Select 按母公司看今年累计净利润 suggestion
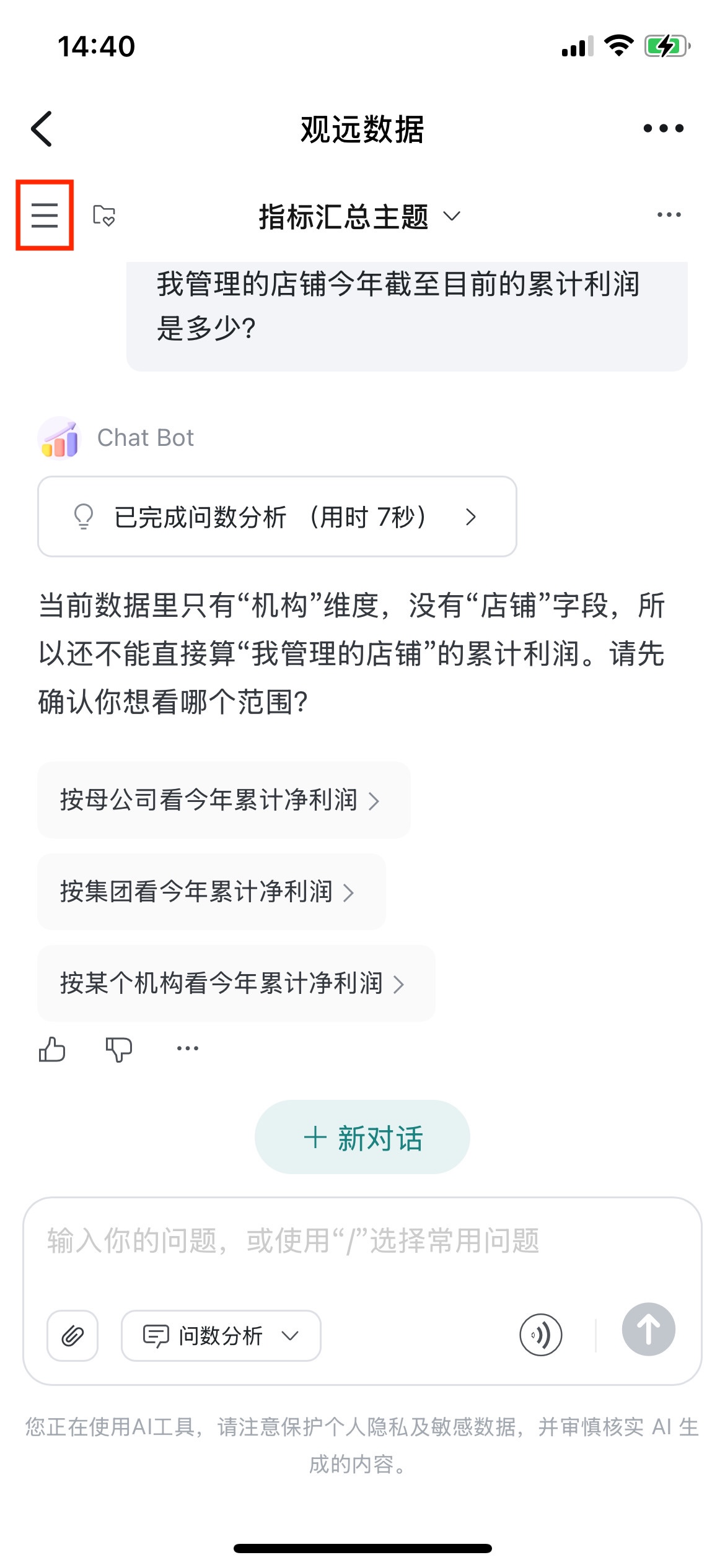 coord(224,800)
